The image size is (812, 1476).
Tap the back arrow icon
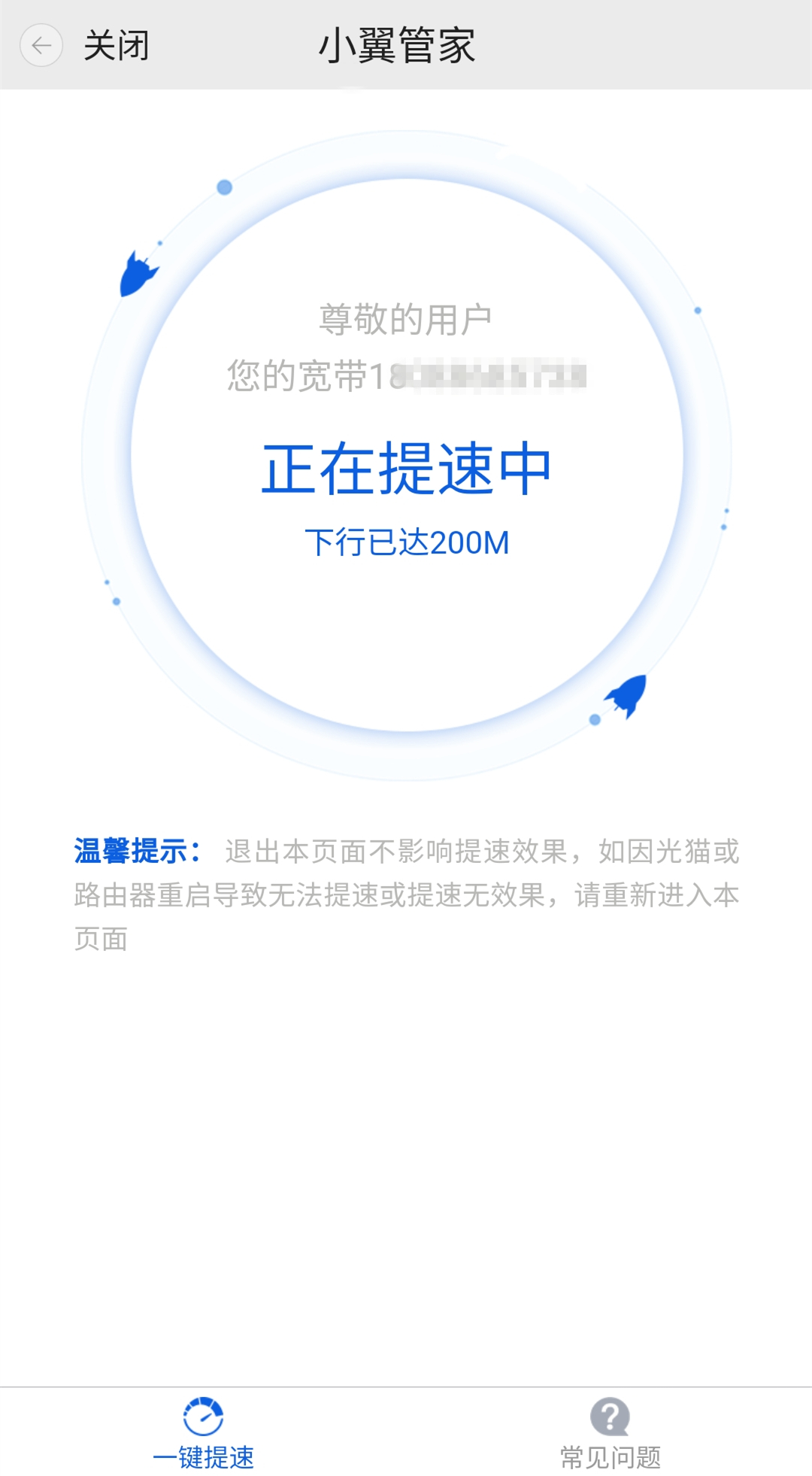(41, 45)
